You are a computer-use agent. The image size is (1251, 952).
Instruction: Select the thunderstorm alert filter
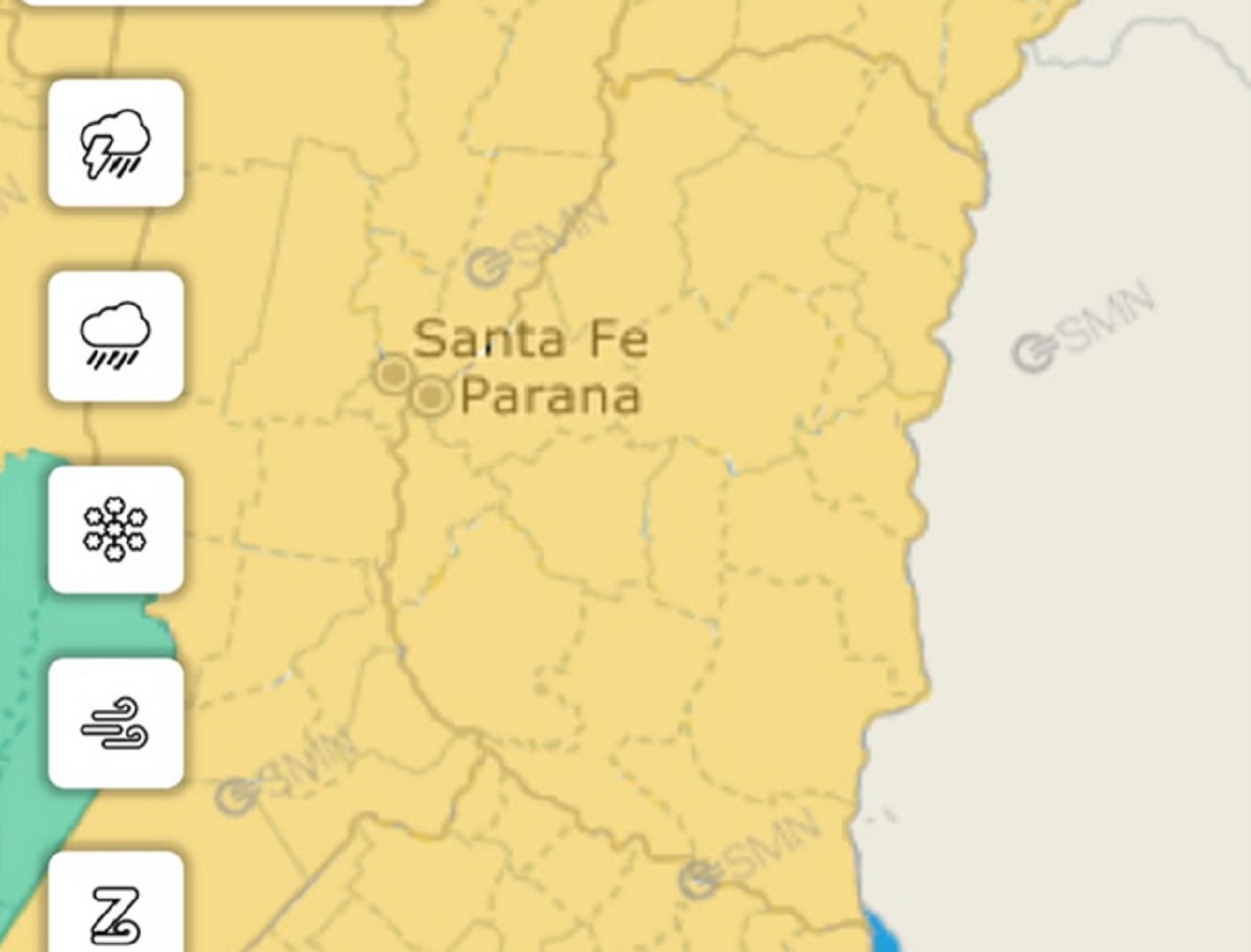tap(116, 144)
